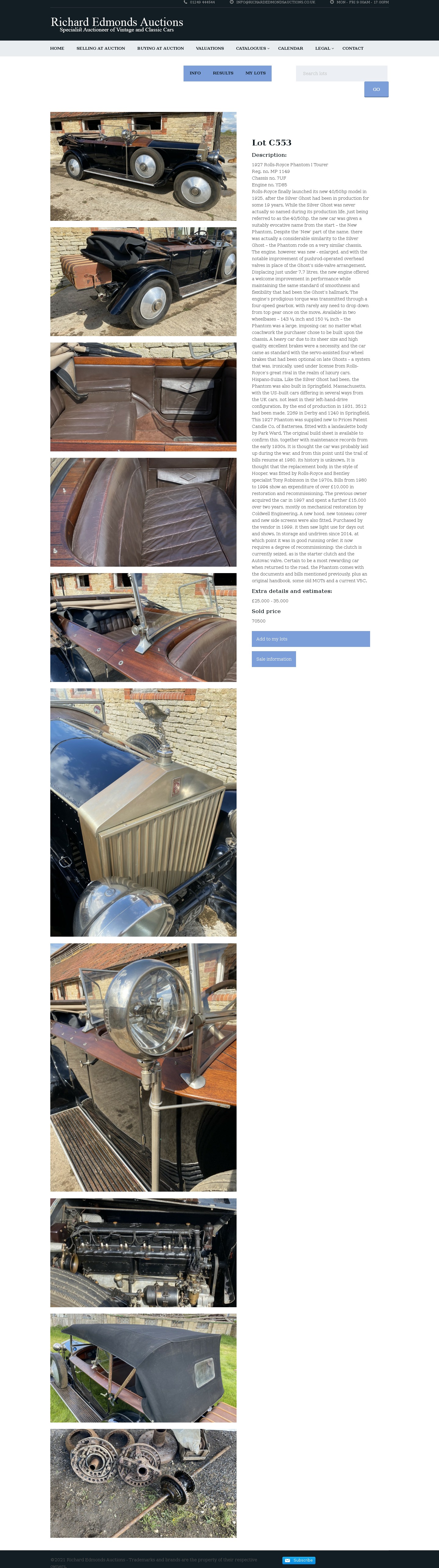This screenshot has width=439, height=1568.
Task: Open Buying at Auction page
Action: (160, 48)
